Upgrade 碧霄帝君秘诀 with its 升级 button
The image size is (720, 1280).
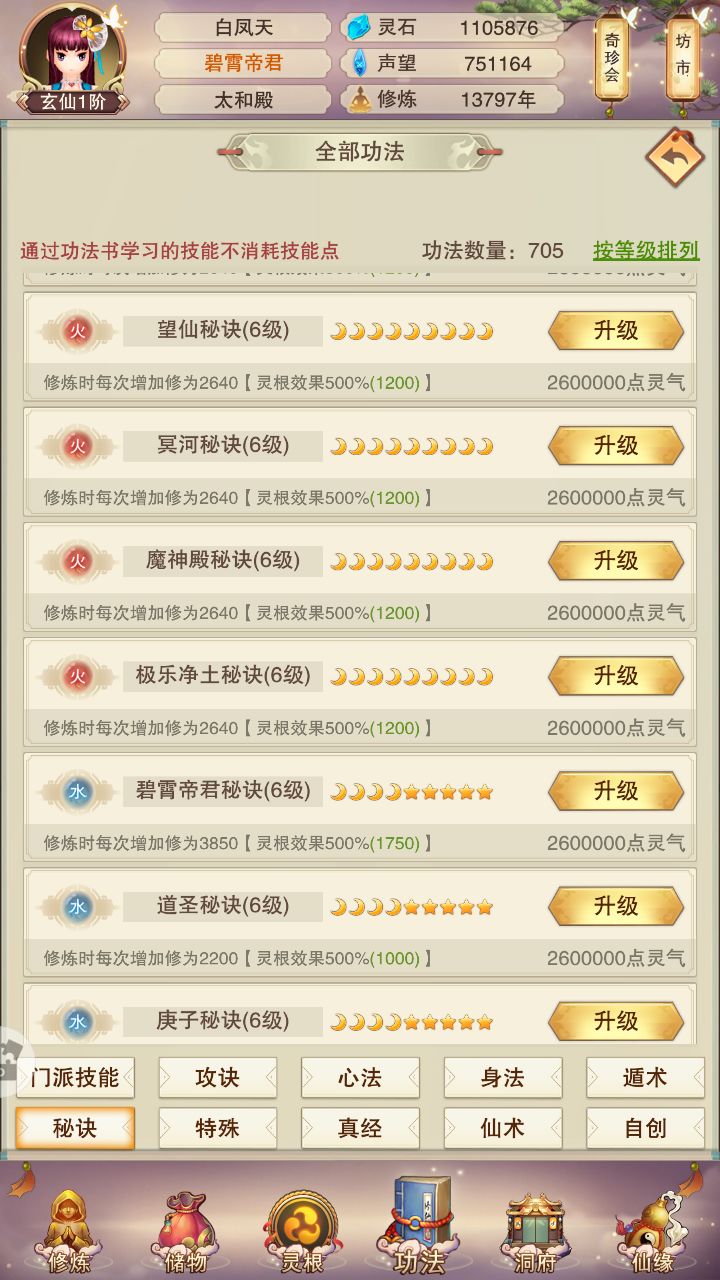[x=614, y=791]
